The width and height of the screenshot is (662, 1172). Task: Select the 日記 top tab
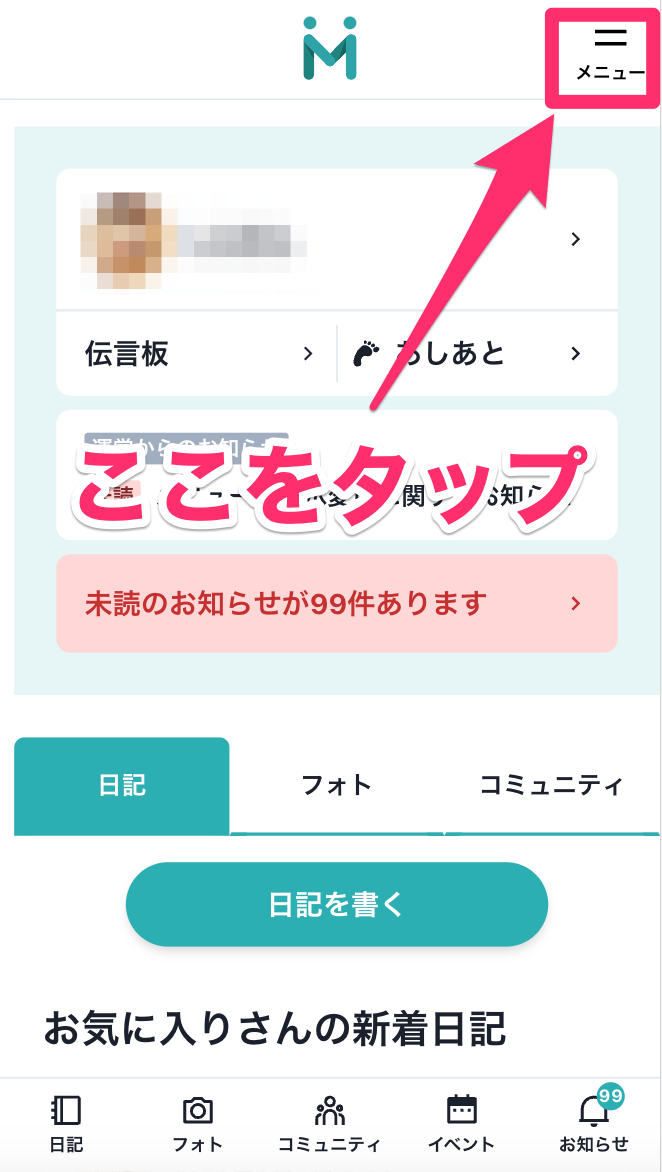[122, 785]
